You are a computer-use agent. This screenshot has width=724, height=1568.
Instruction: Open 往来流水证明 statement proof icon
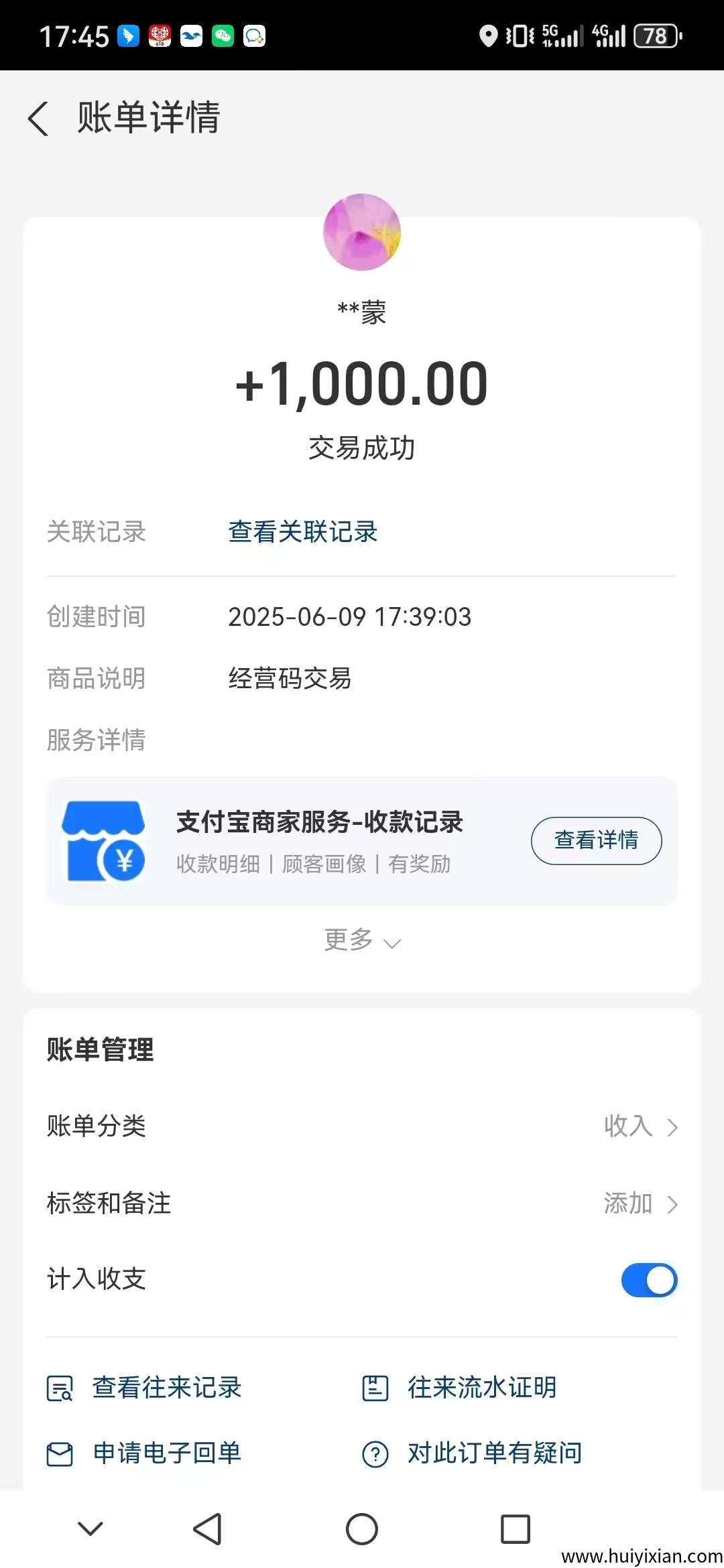point(375,1388)
